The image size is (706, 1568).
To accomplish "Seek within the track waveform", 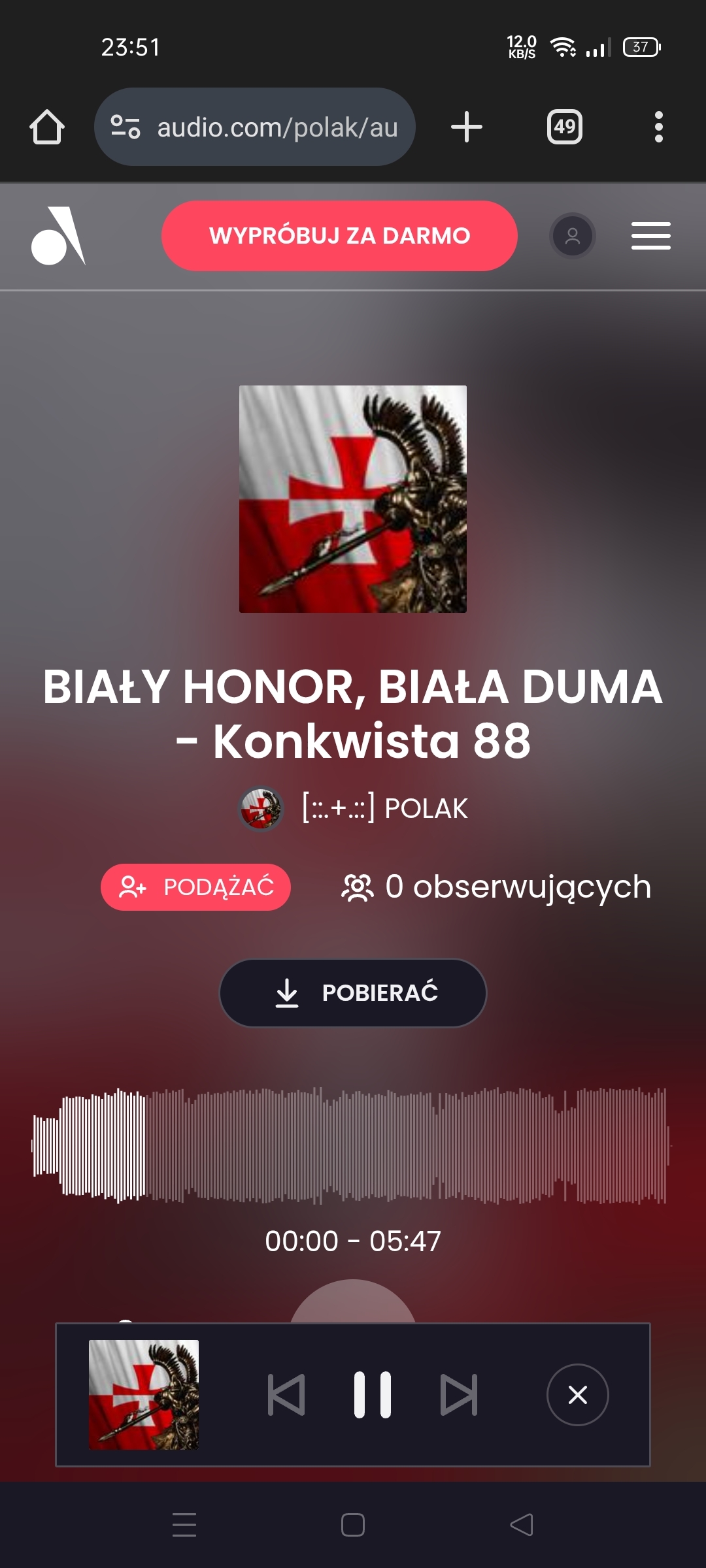I will pyautogui.click(x=353, y=1145).
